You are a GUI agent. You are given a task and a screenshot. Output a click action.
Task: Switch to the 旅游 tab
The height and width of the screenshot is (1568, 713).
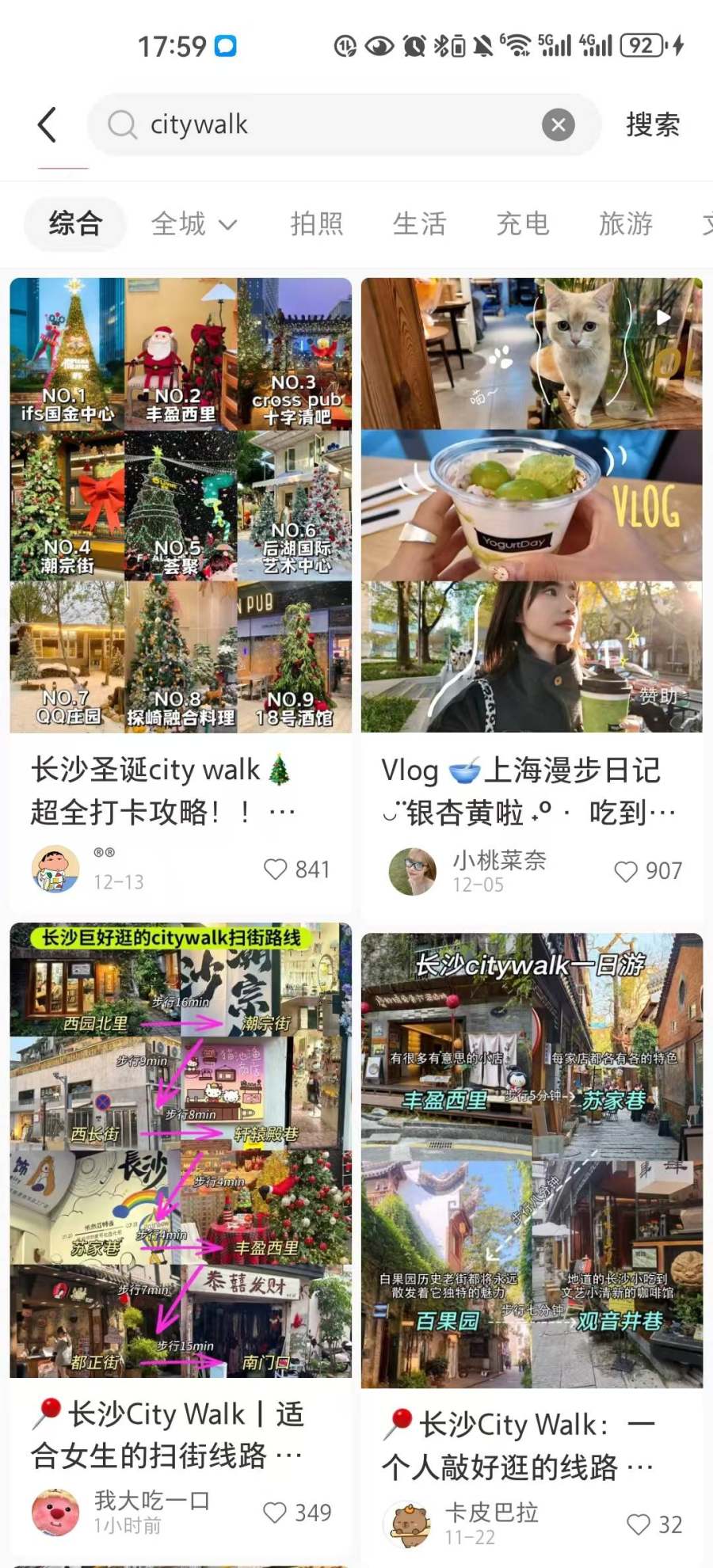pos(625,224)
